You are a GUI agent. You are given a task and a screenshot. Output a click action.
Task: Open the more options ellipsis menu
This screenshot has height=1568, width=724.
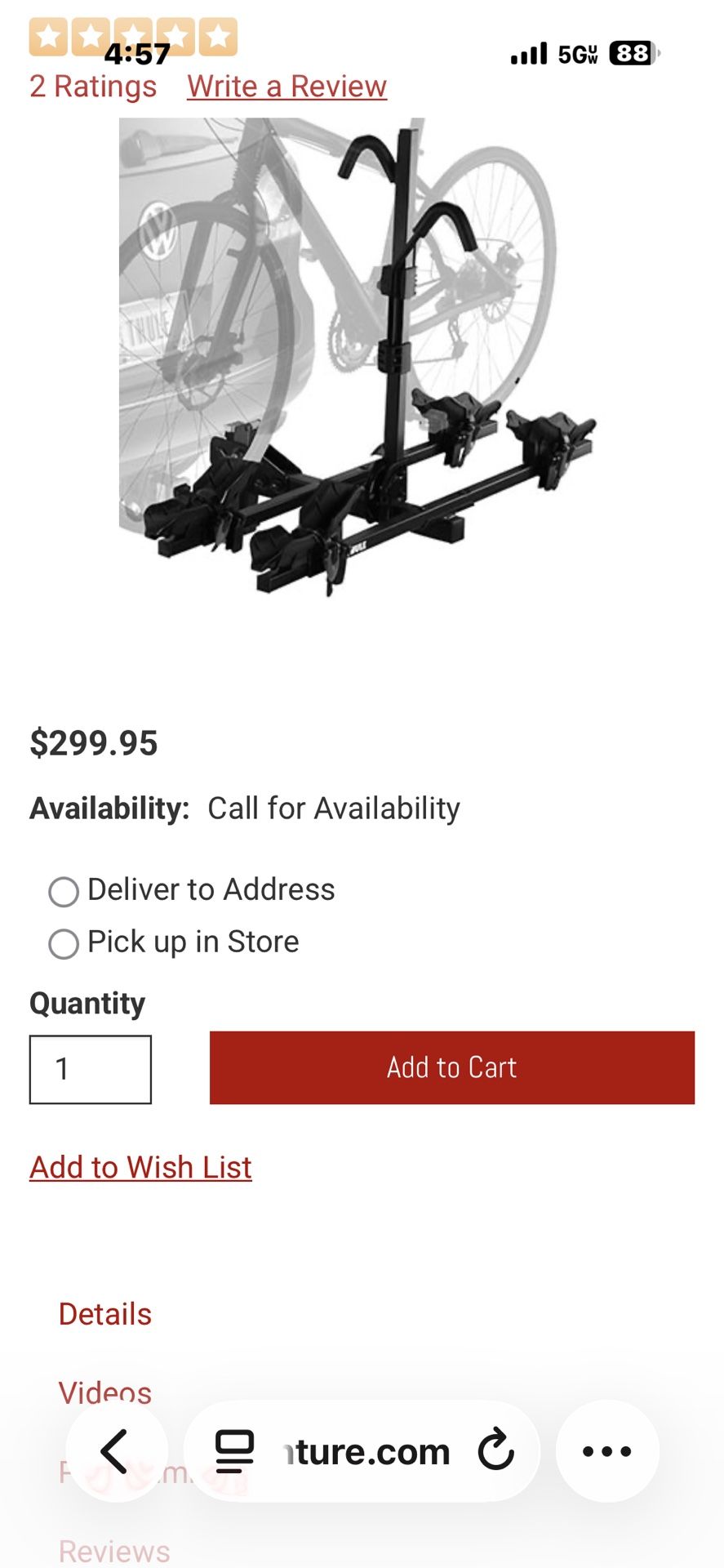[605, 1450]
